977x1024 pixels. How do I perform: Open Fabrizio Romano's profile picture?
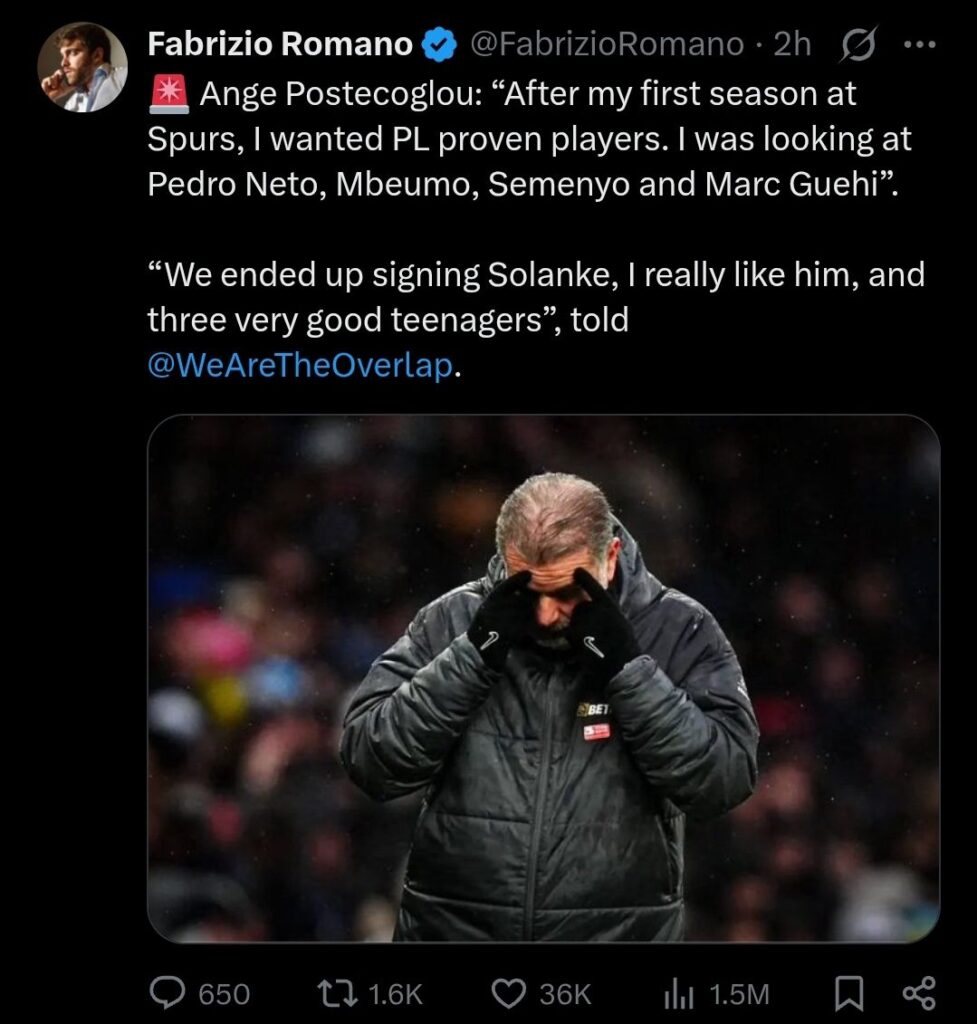tap(82, 66)
